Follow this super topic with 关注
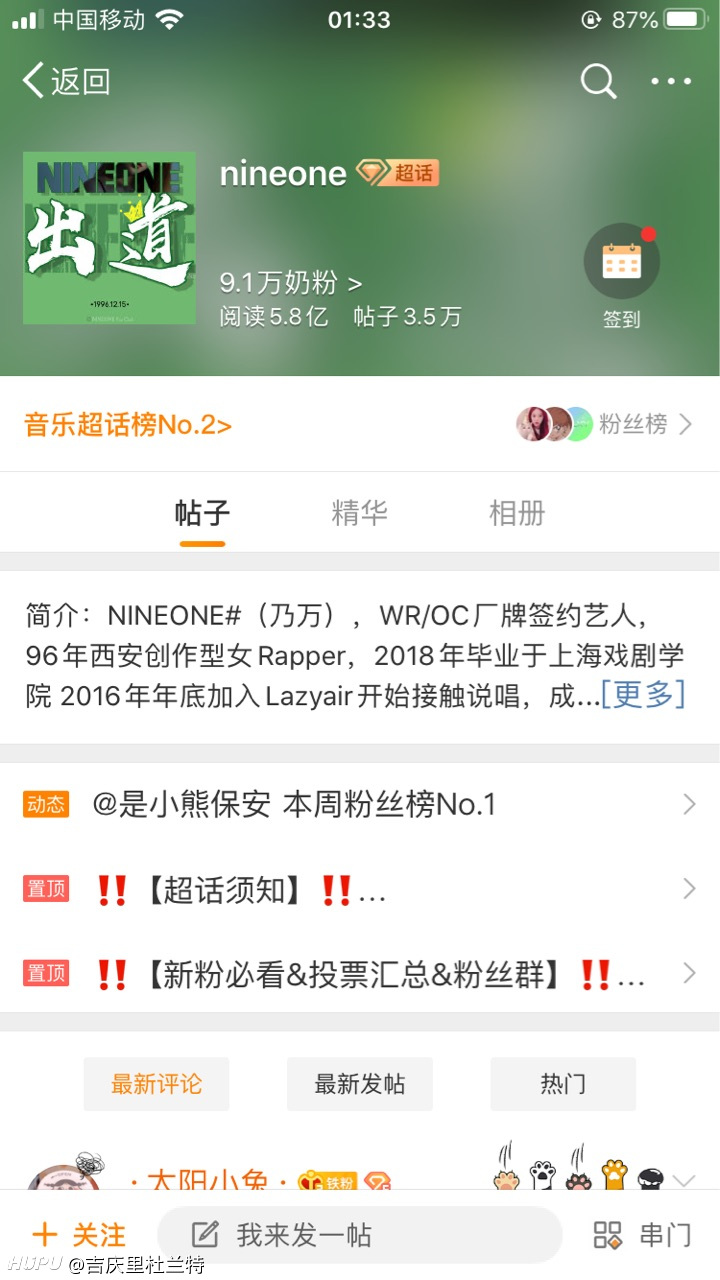 coord(80,1235)
